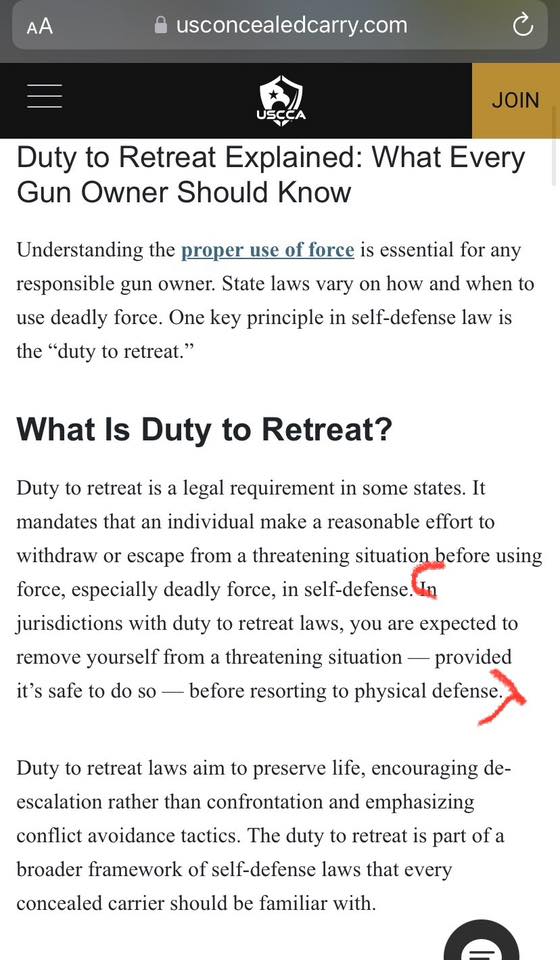The image size is (560, 960).
Task: Open the hamburger navigation menu
Action: click(x=45, y=97)
